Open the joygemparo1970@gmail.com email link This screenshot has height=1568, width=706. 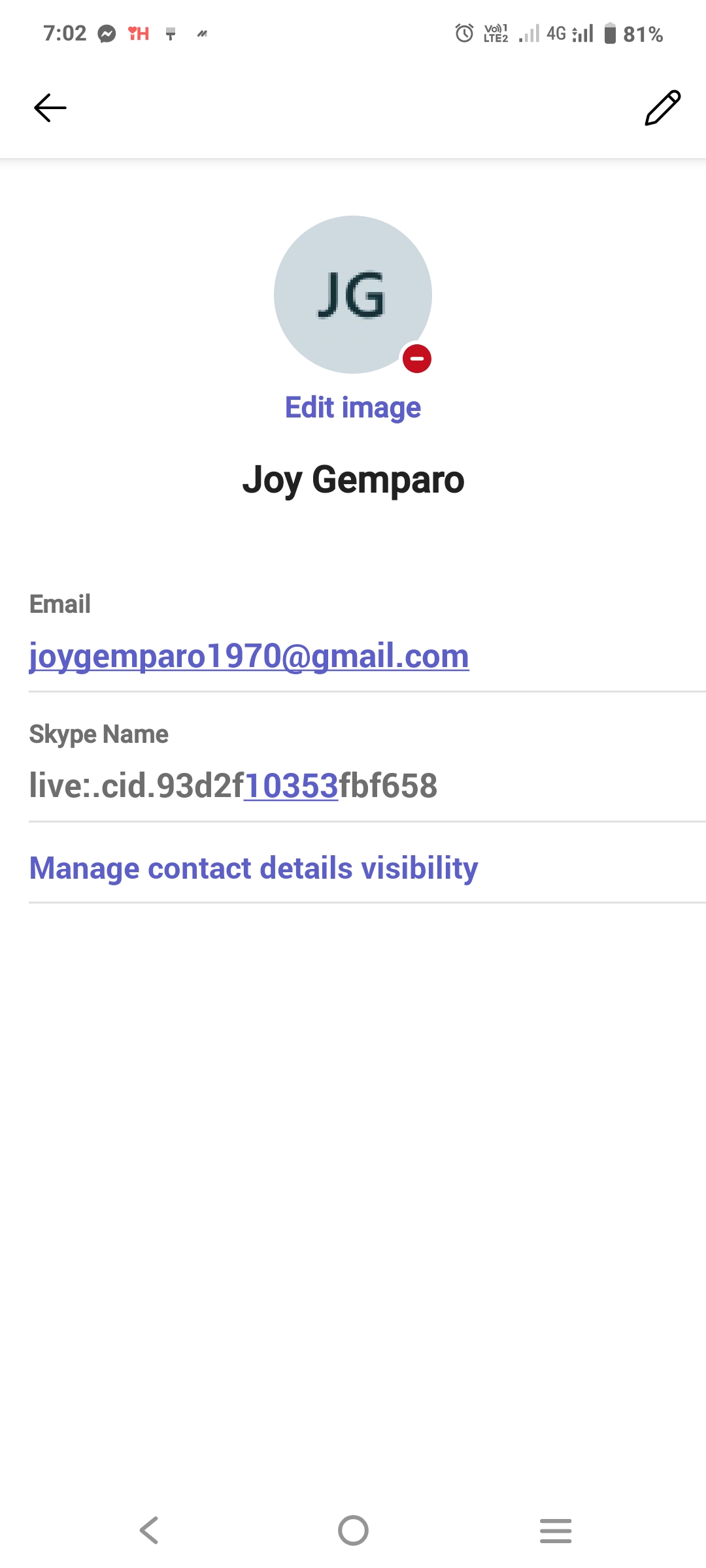click(249, 656)
